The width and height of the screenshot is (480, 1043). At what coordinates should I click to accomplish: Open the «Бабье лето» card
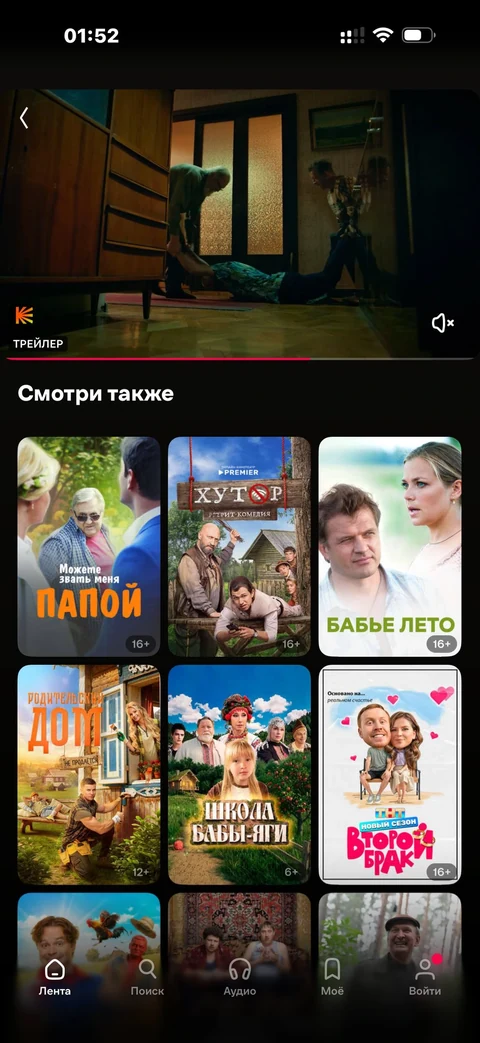click(390, 546)
